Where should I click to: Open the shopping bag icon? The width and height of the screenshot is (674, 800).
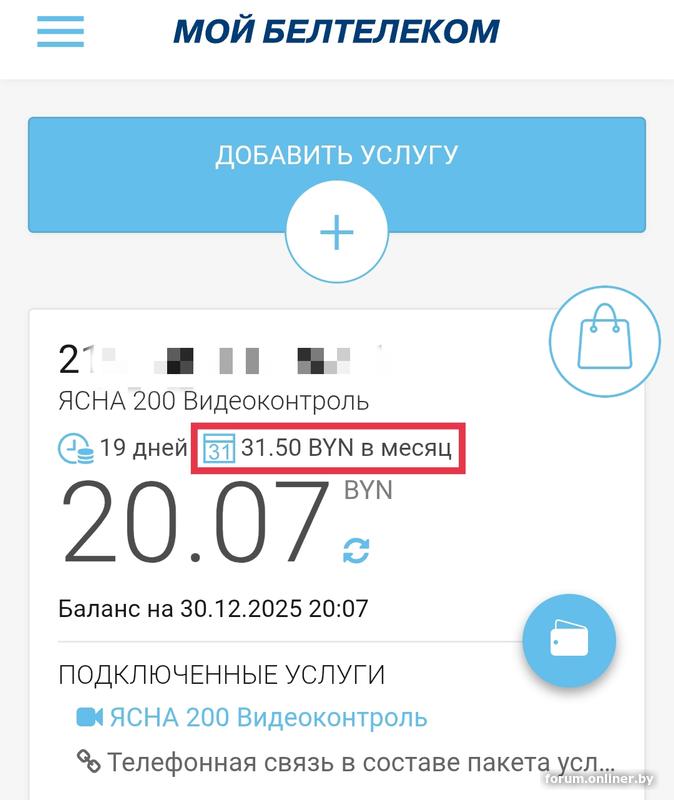point(604,342)
